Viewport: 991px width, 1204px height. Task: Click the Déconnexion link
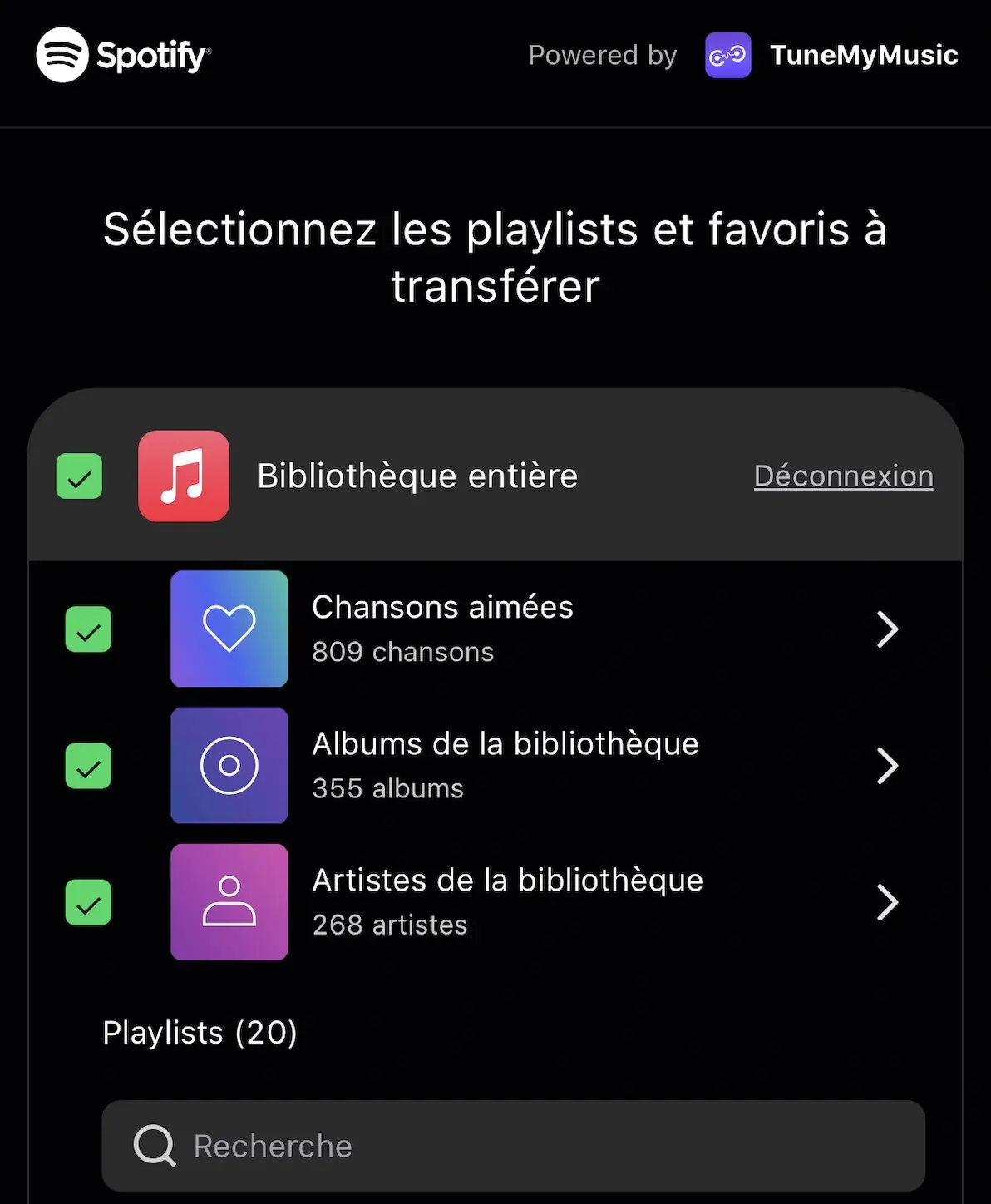pos(843,476)
